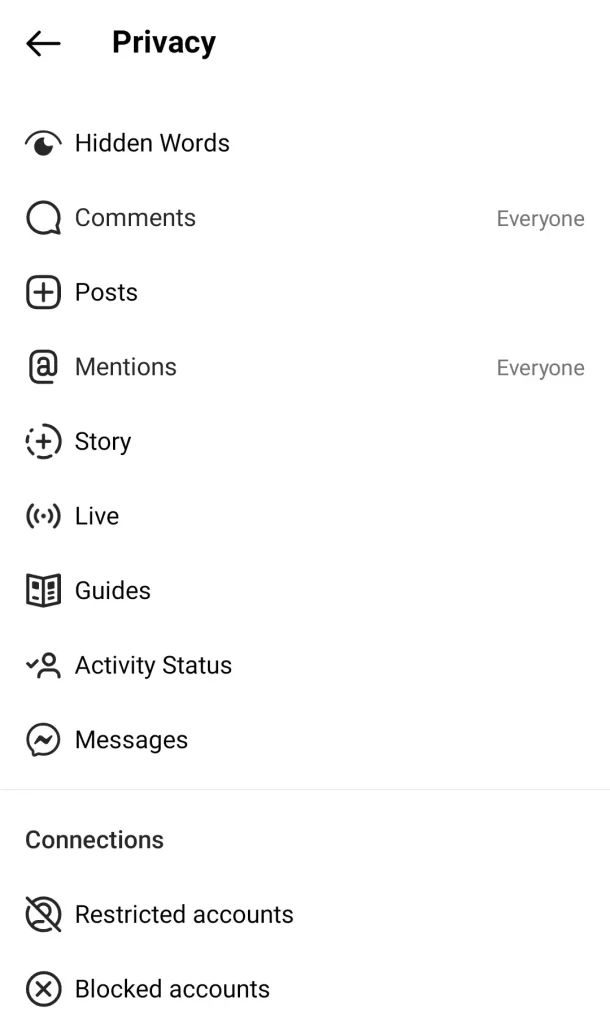Image resolution: width=610 pixels, height=1024 pixels.
Task: Open Activity Status settings
Action: (x=305, y=665)
